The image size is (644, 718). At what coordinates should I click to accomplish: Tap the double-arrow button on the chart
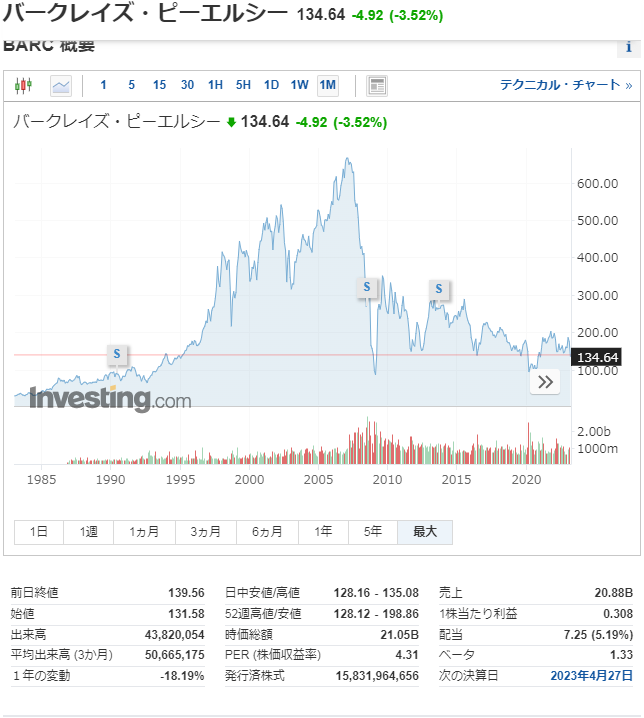545,382
